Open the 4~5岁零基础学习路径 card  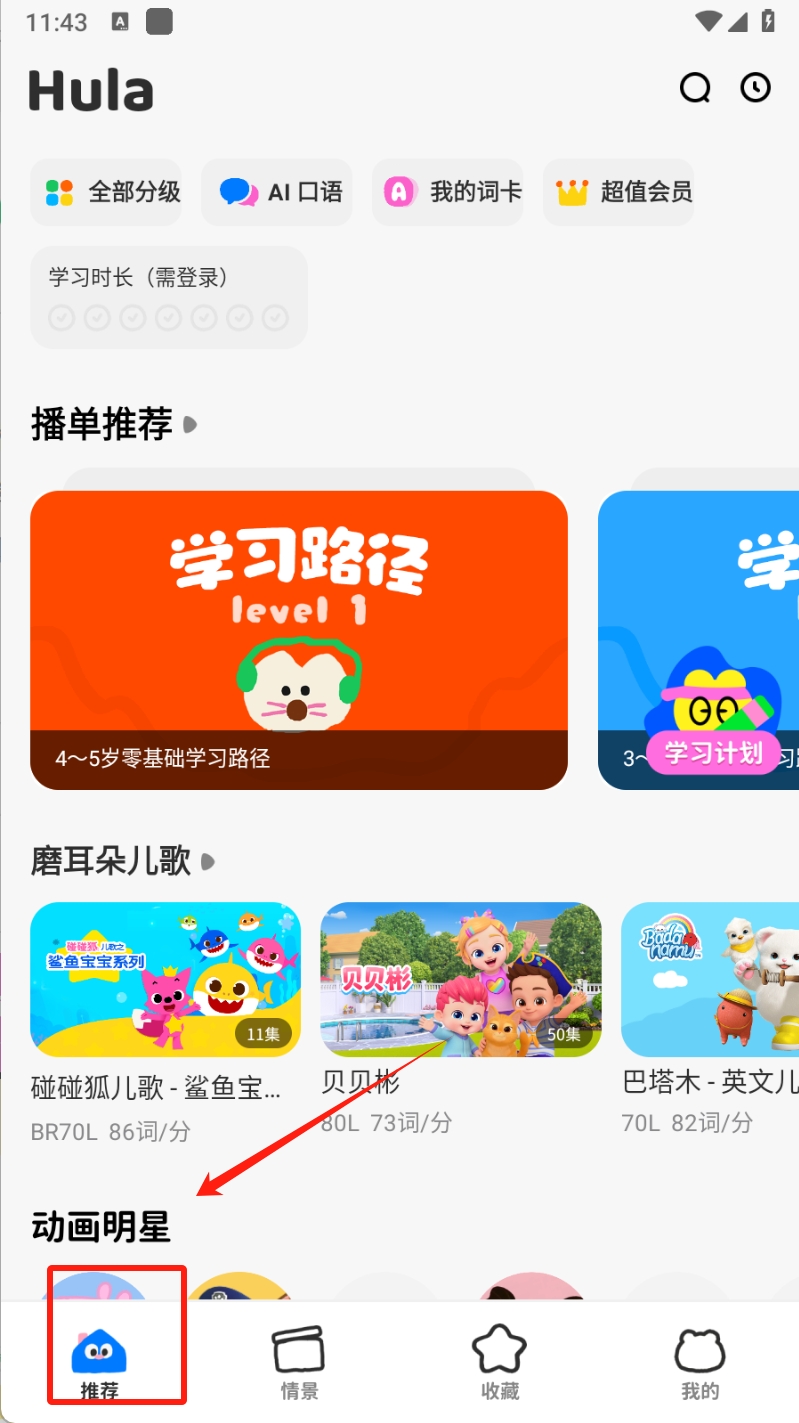click(298, 640)
